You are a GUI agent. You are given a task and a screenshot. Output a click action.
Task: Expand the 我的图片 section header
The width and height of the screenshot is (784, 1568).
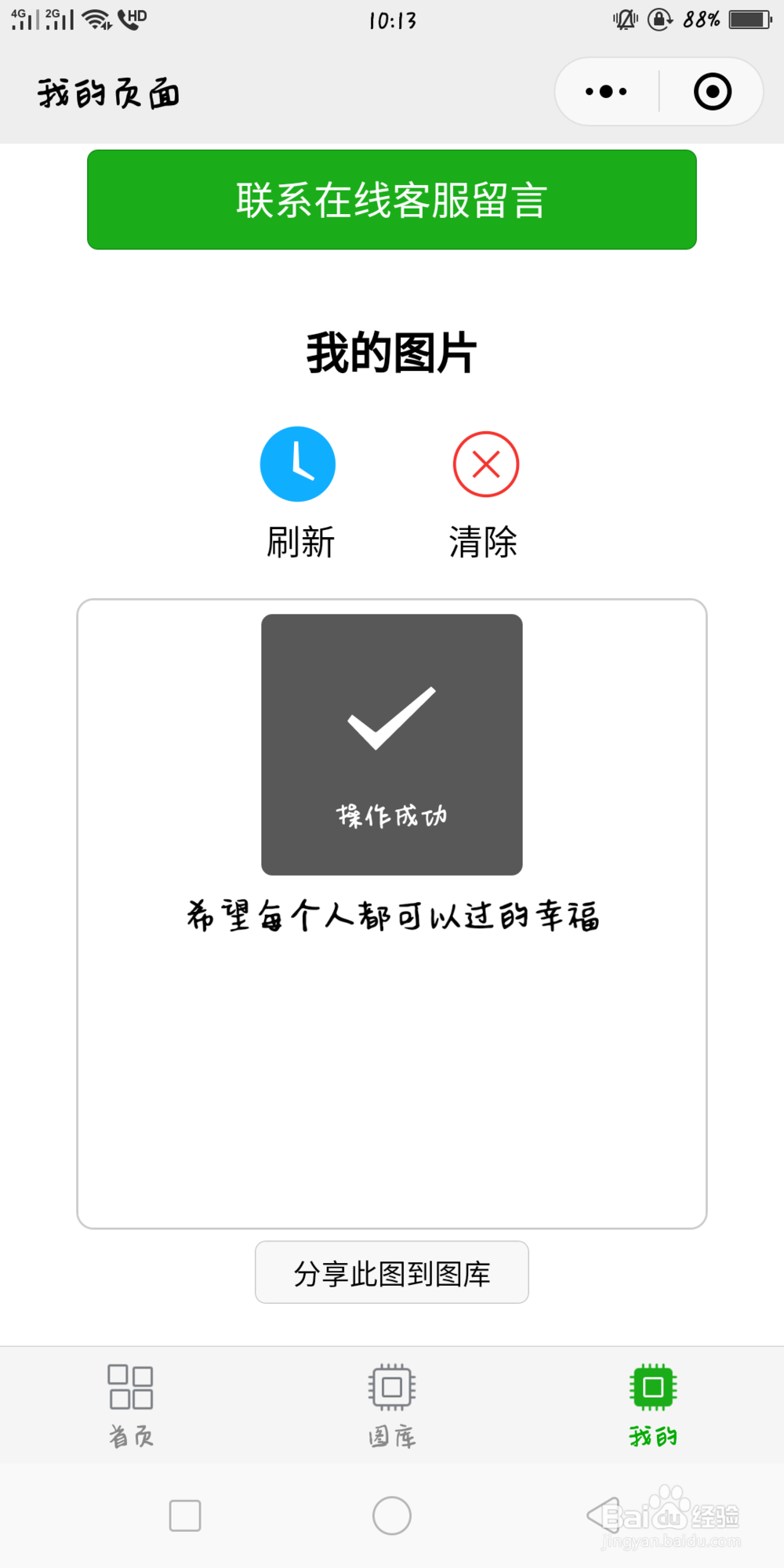point(391,352)
